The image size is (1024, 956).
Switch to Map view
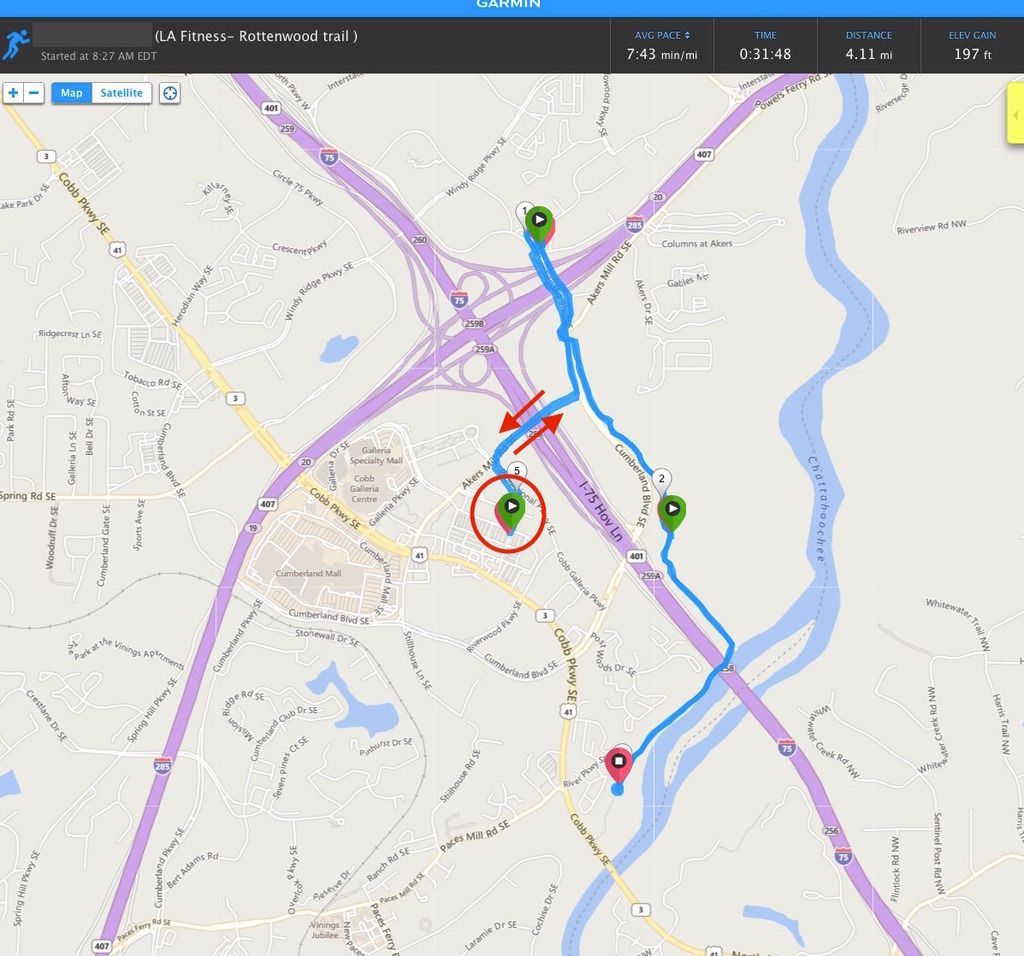[71, 93]
